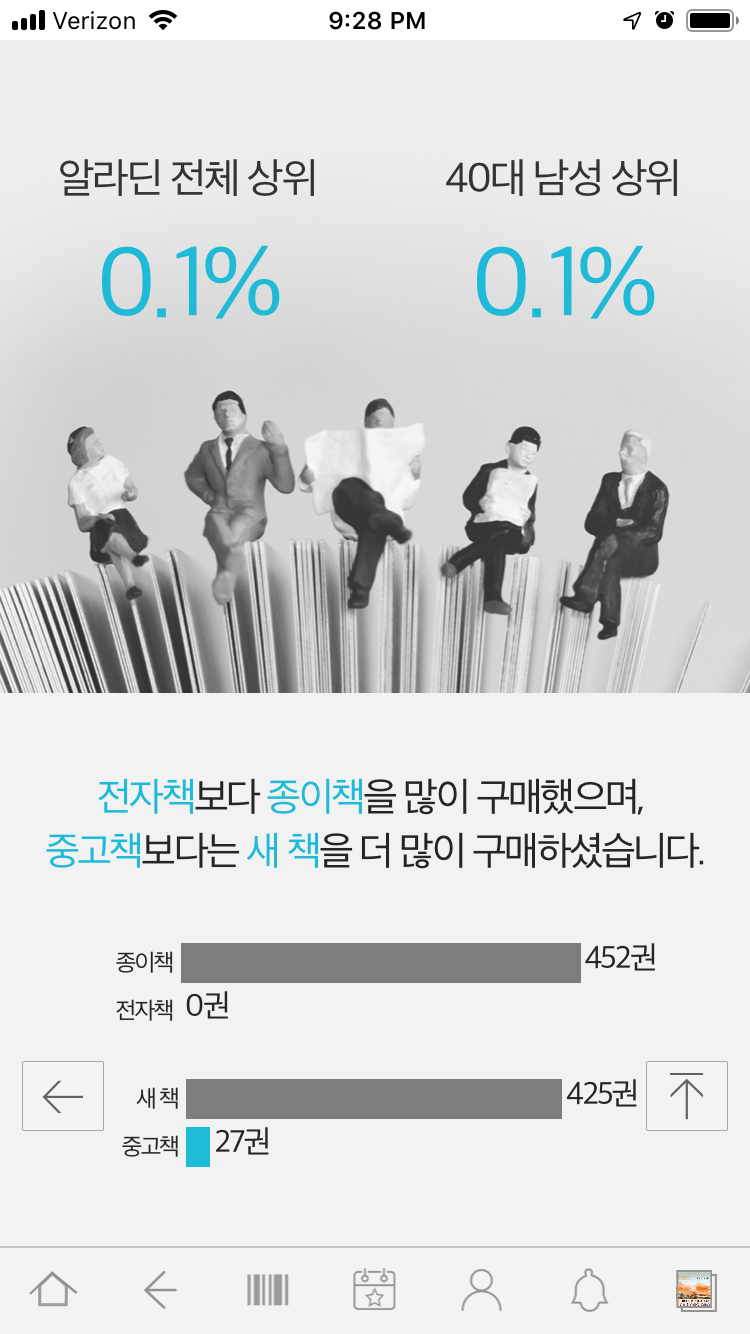Open the notifications bell
750x1334 pixels.
click(x=589, y=1290)
